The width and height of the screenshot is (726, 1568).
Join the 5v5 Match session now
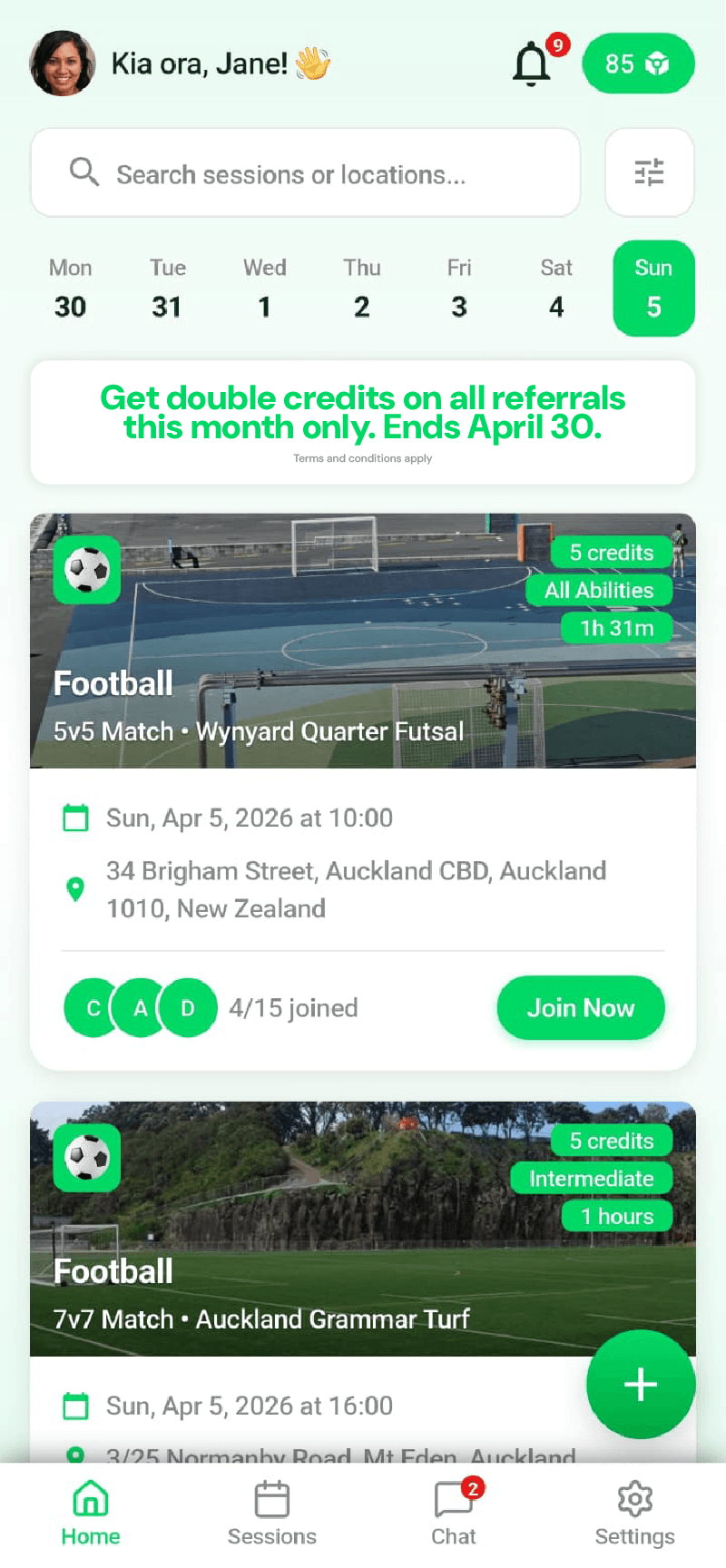pyautogui.click(x=580, y=1007)
